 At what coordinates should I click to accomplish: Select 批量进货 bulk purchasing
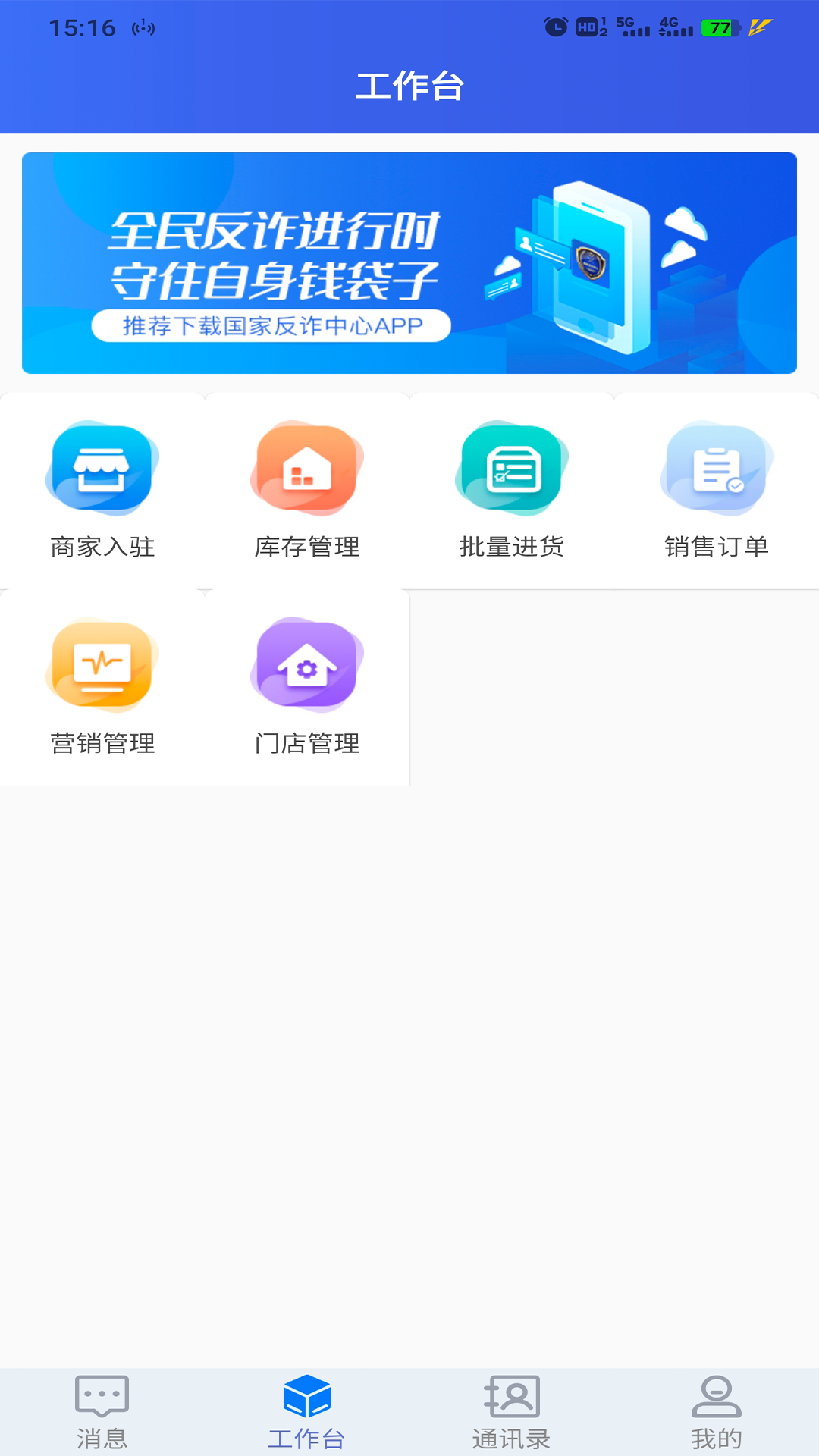(x=512, y=491)
